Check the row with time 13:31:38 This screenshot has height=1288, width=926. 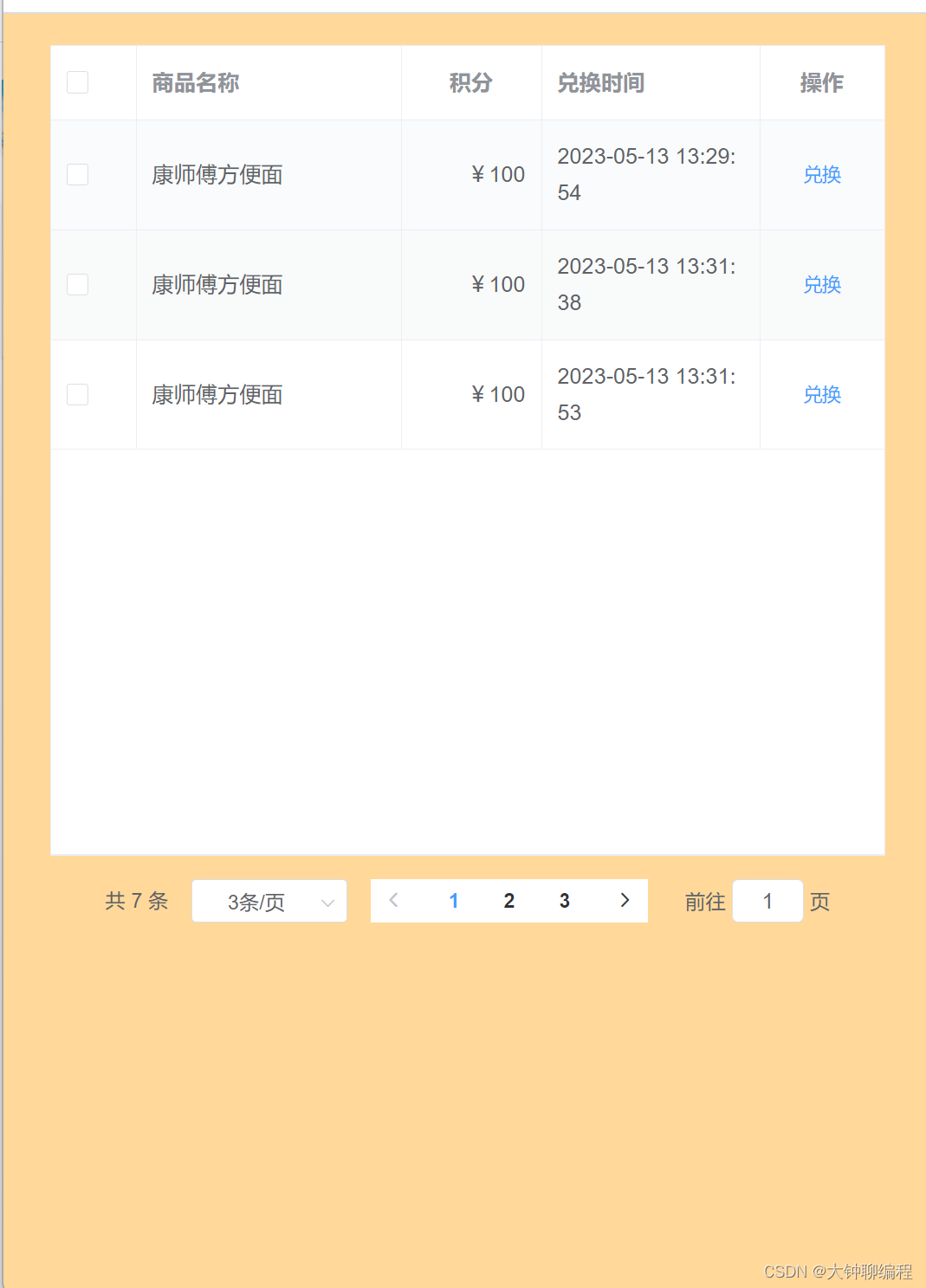[x=78, y=285]
